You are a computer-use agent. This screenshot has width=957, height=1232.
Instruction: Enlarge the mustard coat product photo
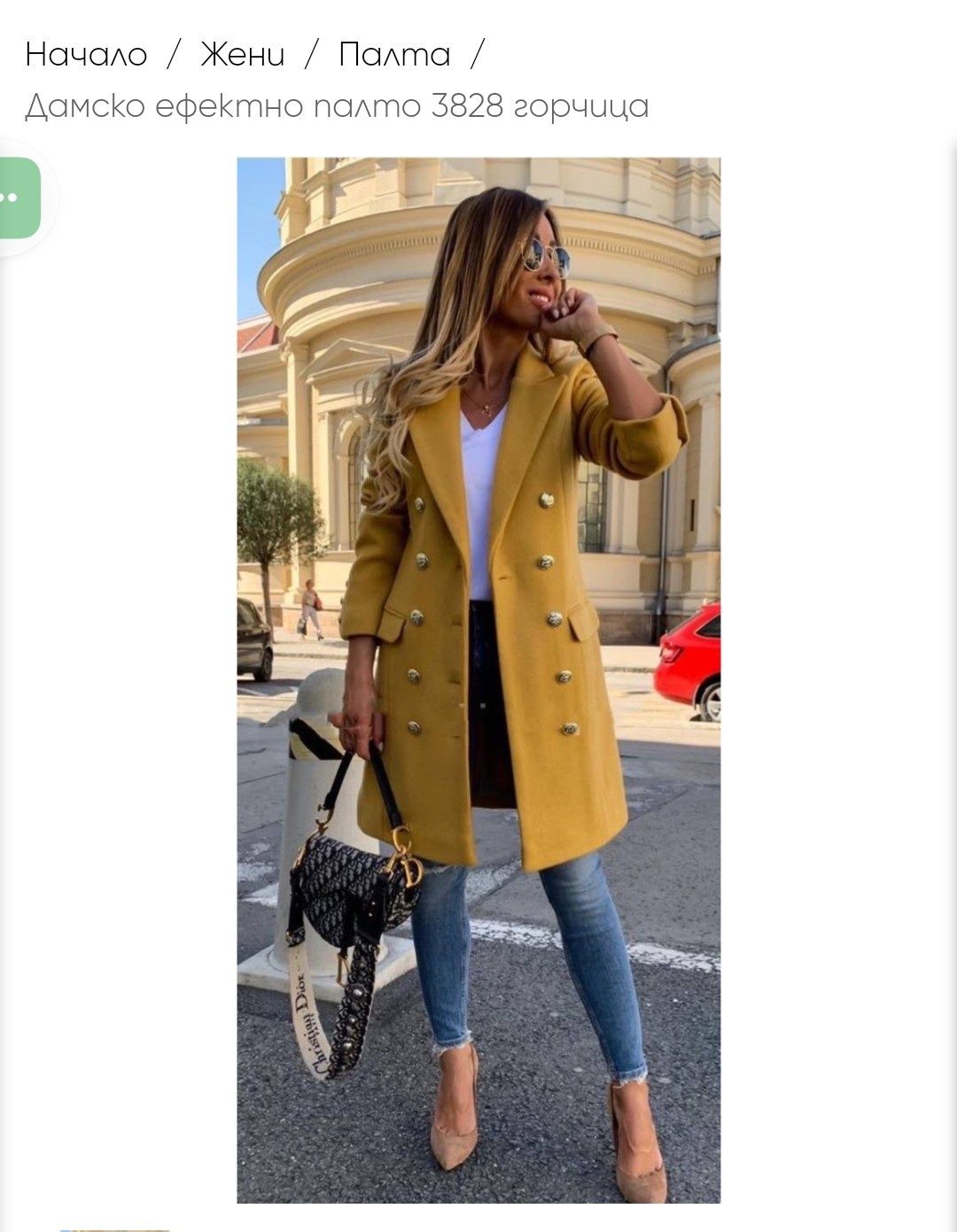click(x=478, y=679)
